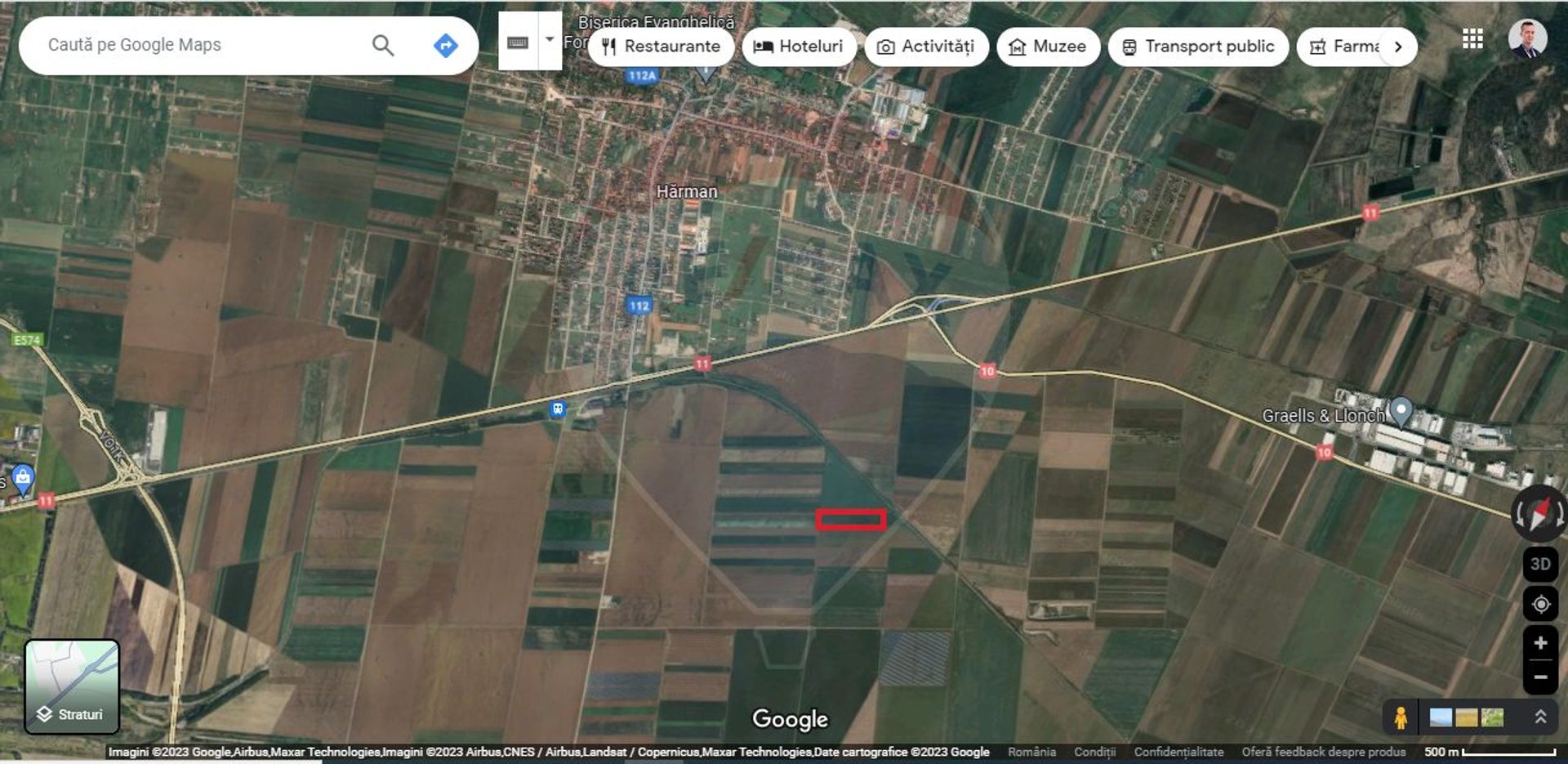This screenshot has width=1568, height=764.
Task: Open the Straturi layers panel
Action: tap(72, 686)
